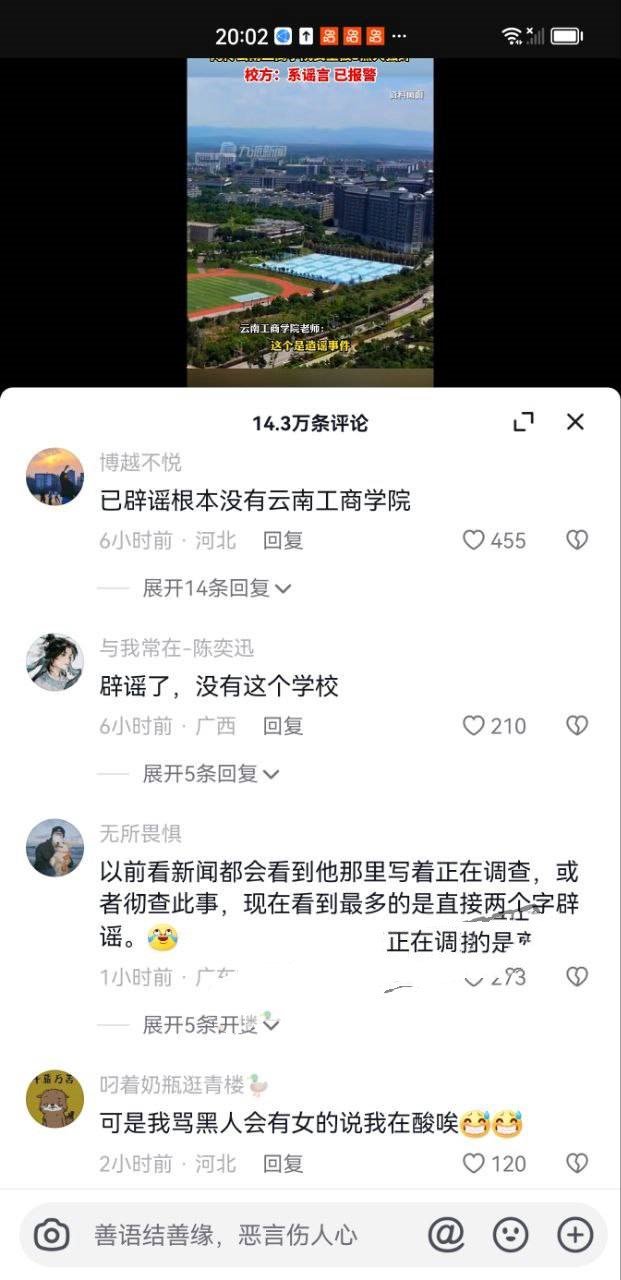
Task: Mention someone with the @ icon
Action: [445, 1235]
